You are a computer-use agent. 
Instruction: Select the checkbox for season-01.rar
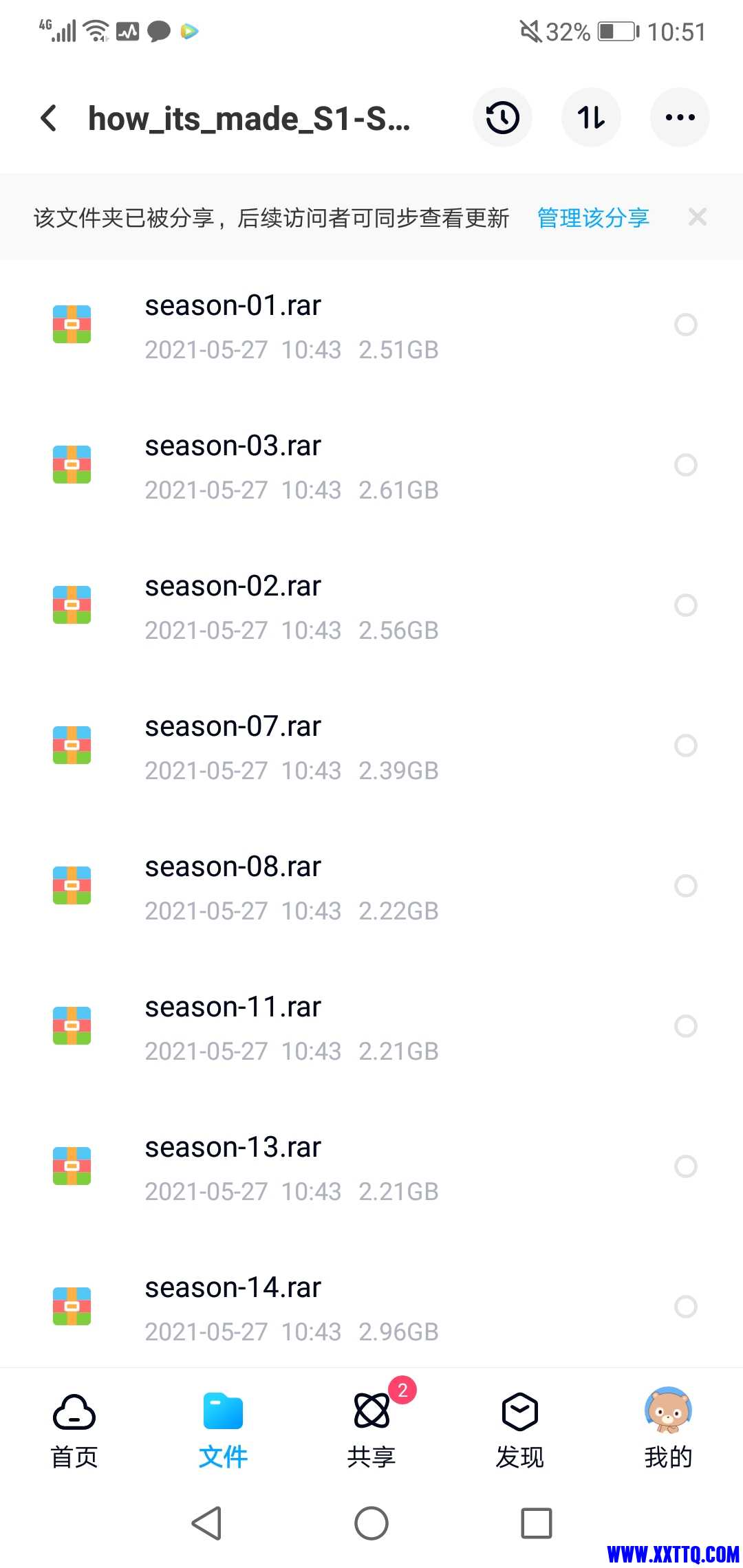click(685, 325)
